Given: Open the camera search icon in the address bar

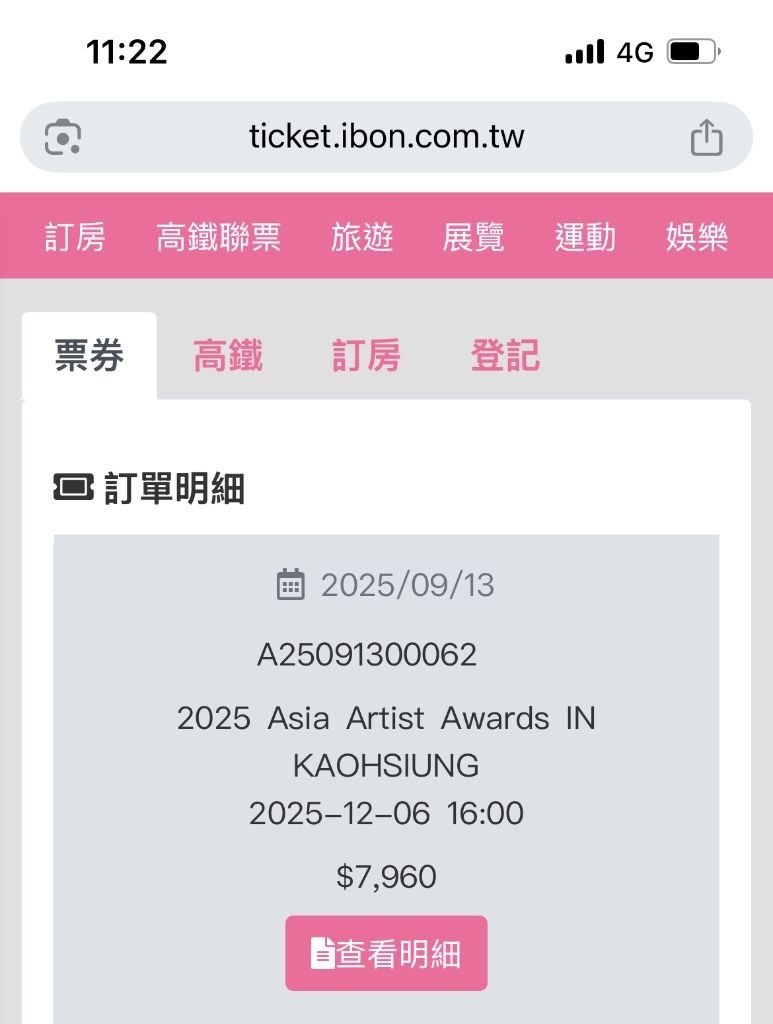Looking at the screenshot, I should pos(63,137).
